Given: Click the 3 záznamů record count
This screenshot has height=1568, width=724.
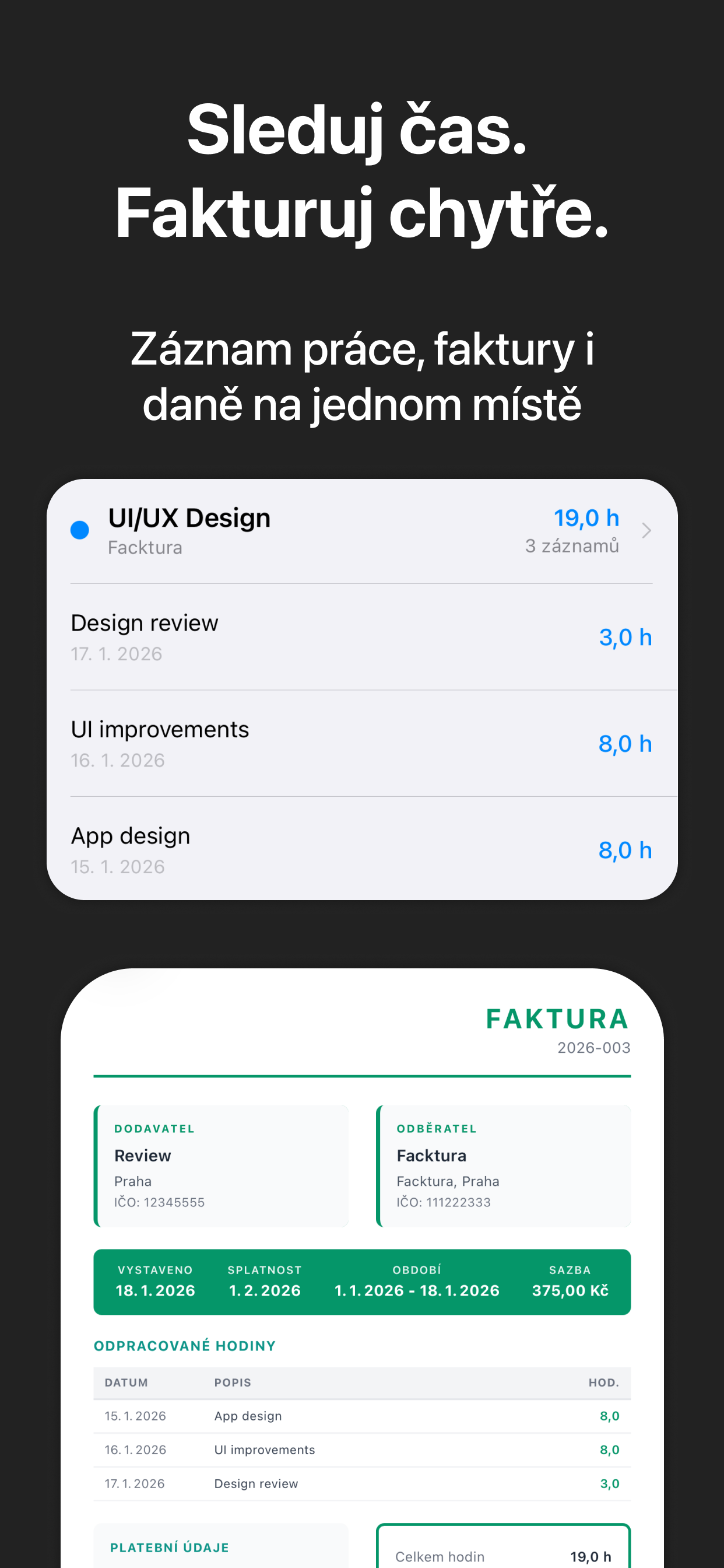Looking at the screenshot, I should point(572,546).
